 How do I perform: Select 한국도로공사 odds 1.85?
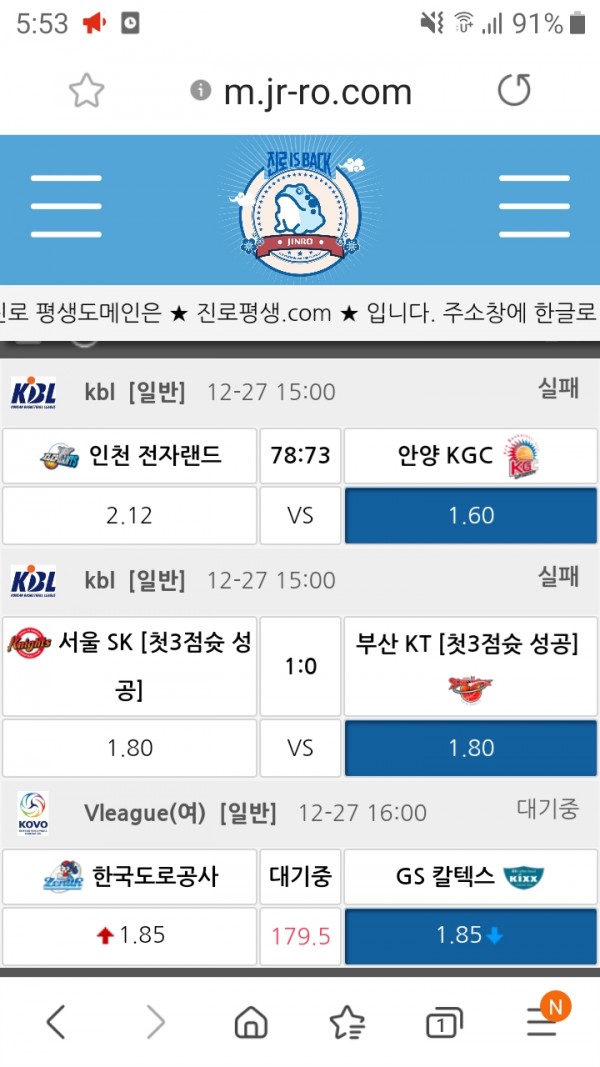[x=130, y=935]
